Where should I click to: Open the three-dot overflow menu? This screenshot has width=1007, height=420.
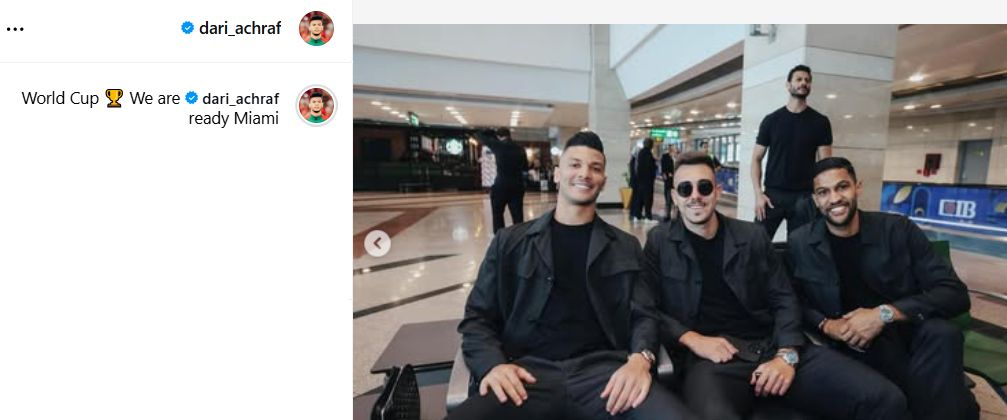tap(15, 29)
